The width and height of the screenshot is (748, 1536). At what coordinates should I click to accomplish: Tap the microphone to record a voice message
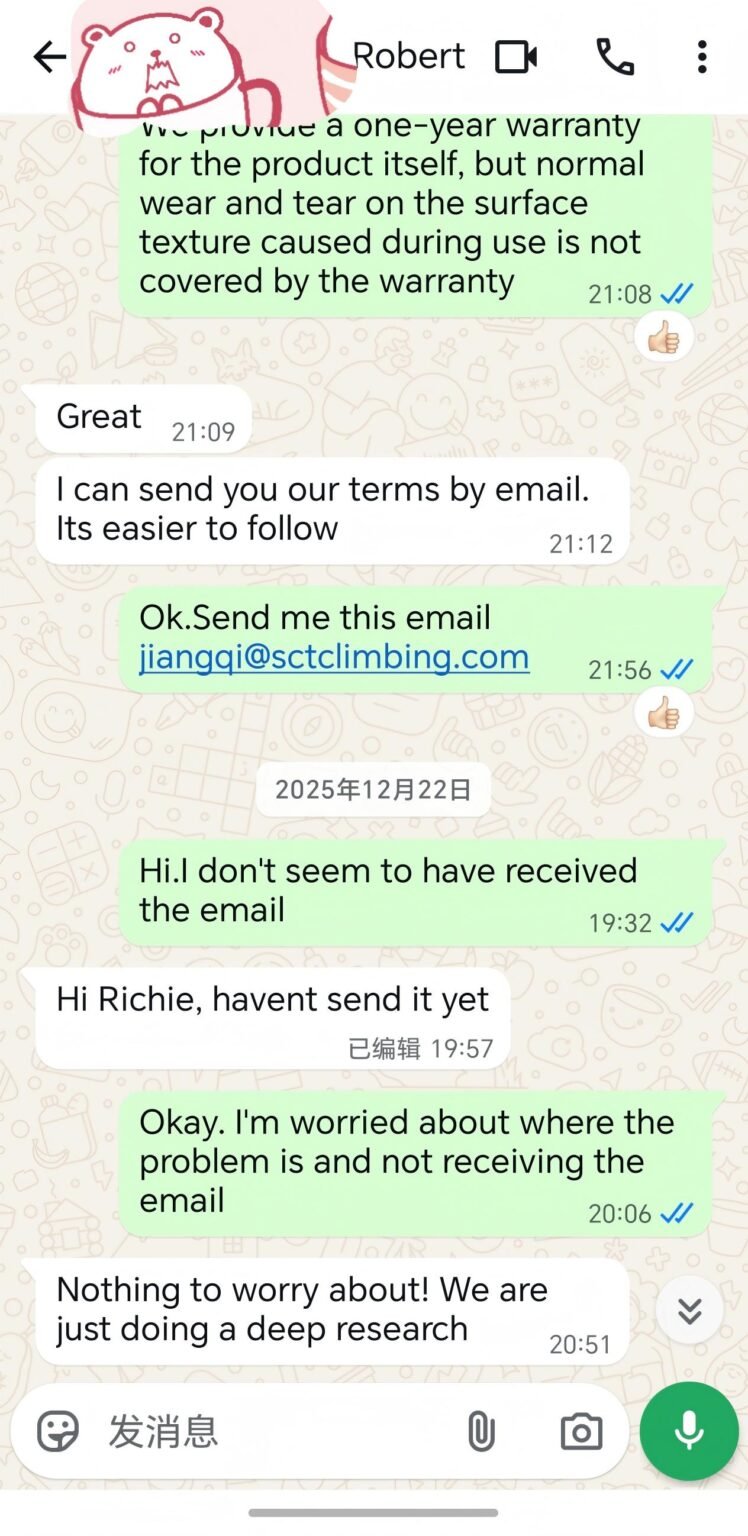(689, 1431)
